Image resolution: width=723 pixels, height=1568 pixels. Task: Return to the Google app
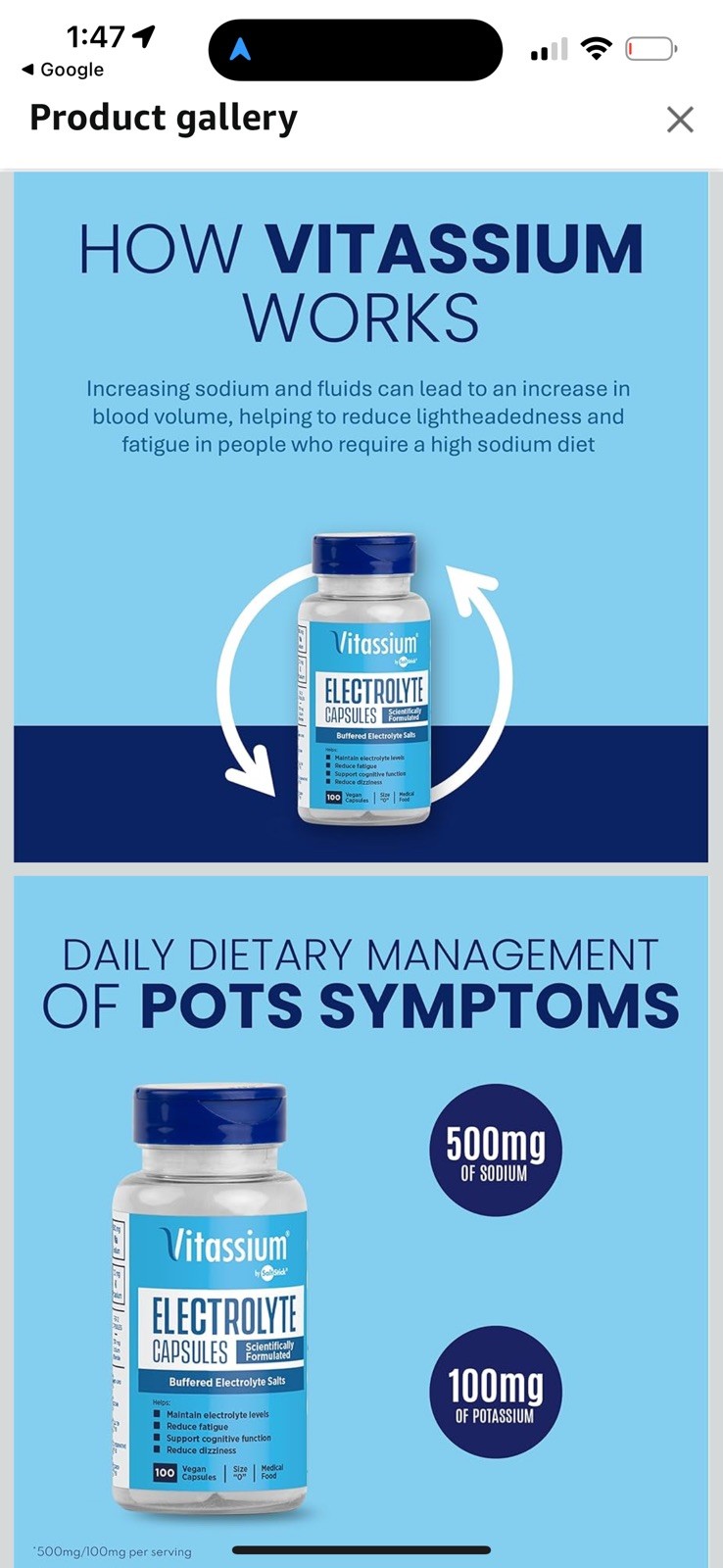point(63,70)
